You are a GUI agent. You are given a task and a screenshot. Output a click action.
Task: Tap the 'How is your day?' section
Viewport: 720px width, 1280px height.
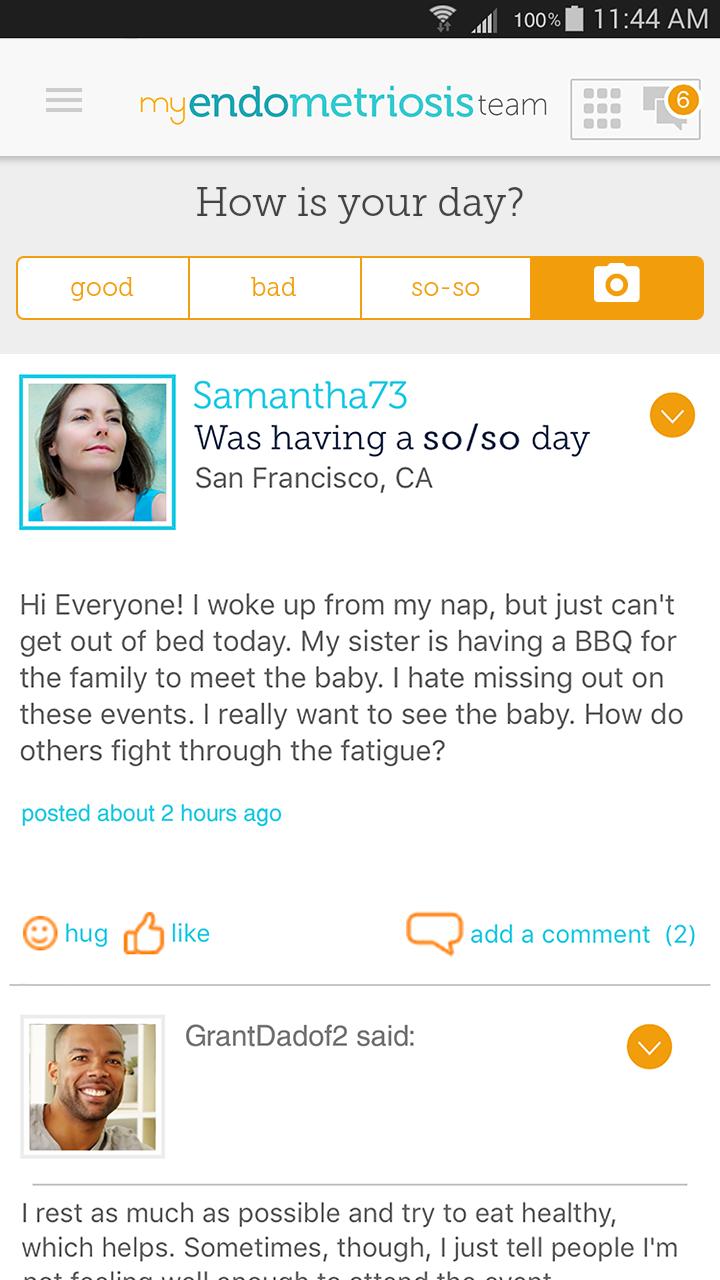pos(360,202)
